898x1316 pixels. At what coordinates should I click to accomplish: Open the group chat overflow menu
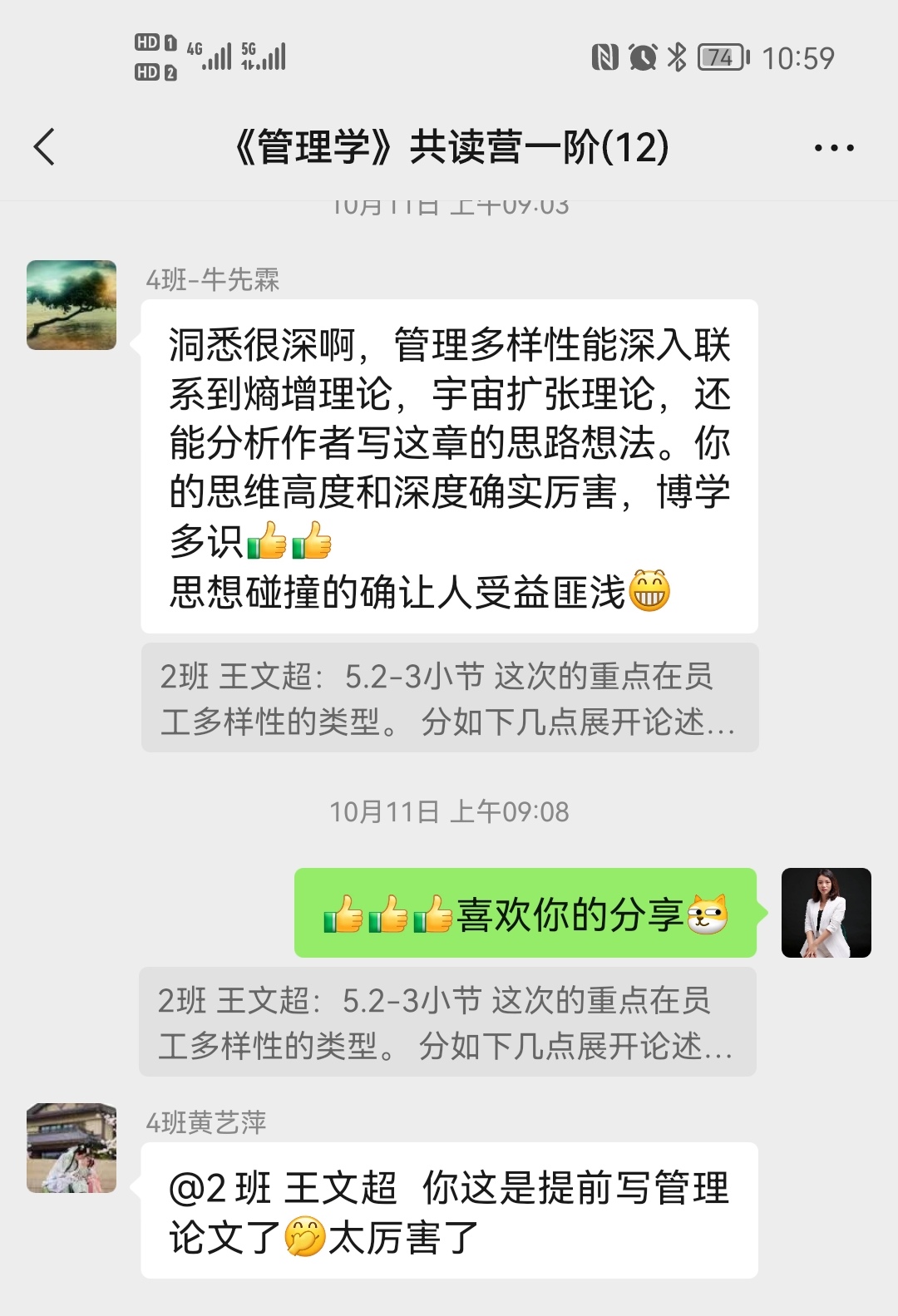[x=833, y=148]
